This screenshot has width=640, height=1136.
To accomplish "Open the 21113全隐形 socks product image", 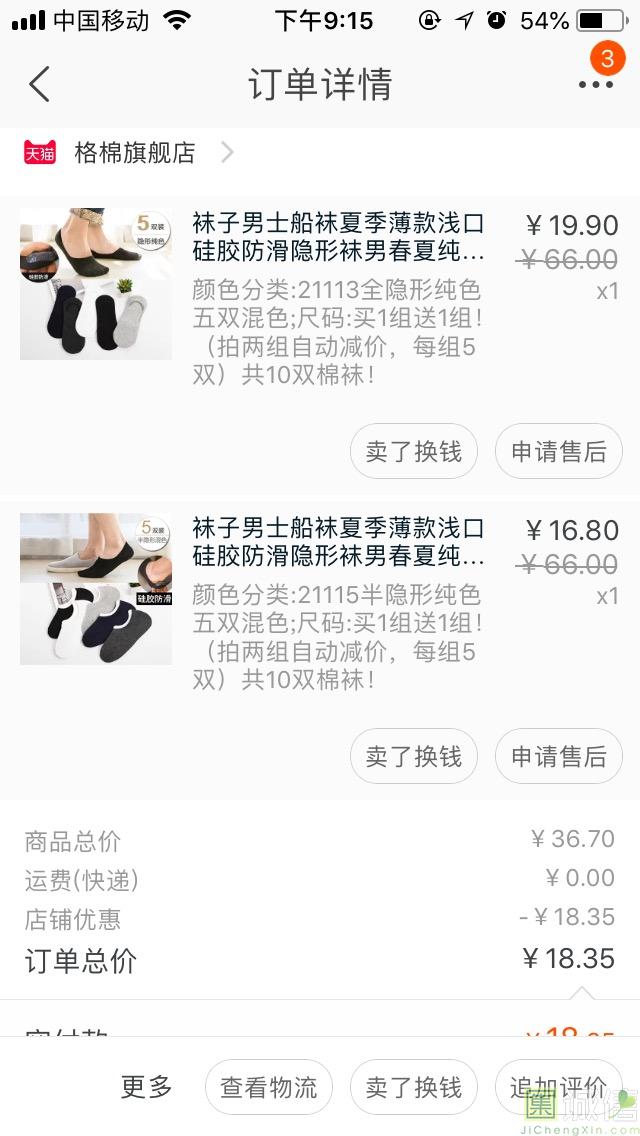I will click(x=96, y=284).
